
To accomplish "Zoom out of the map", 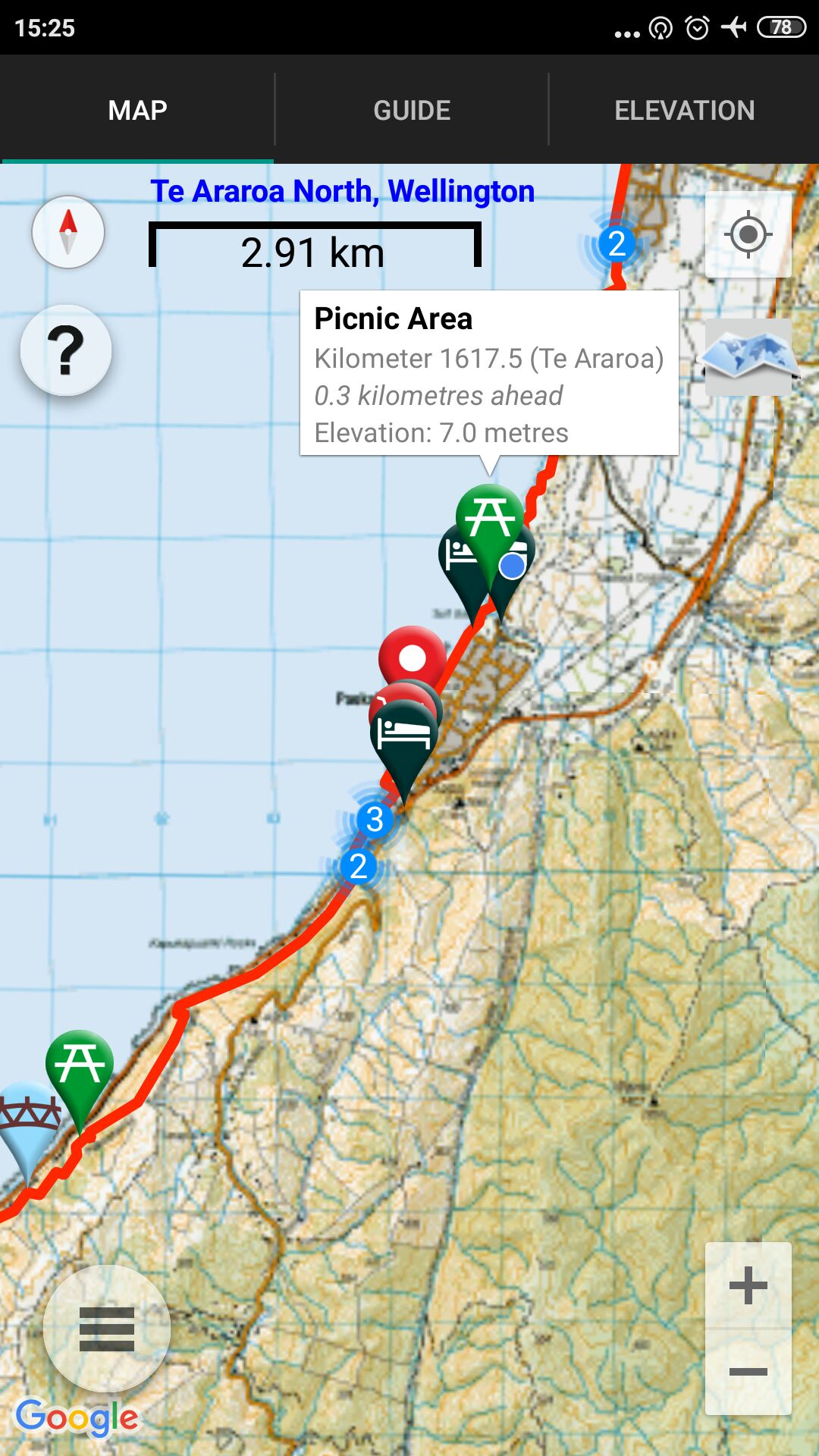I will point(748,1372).
